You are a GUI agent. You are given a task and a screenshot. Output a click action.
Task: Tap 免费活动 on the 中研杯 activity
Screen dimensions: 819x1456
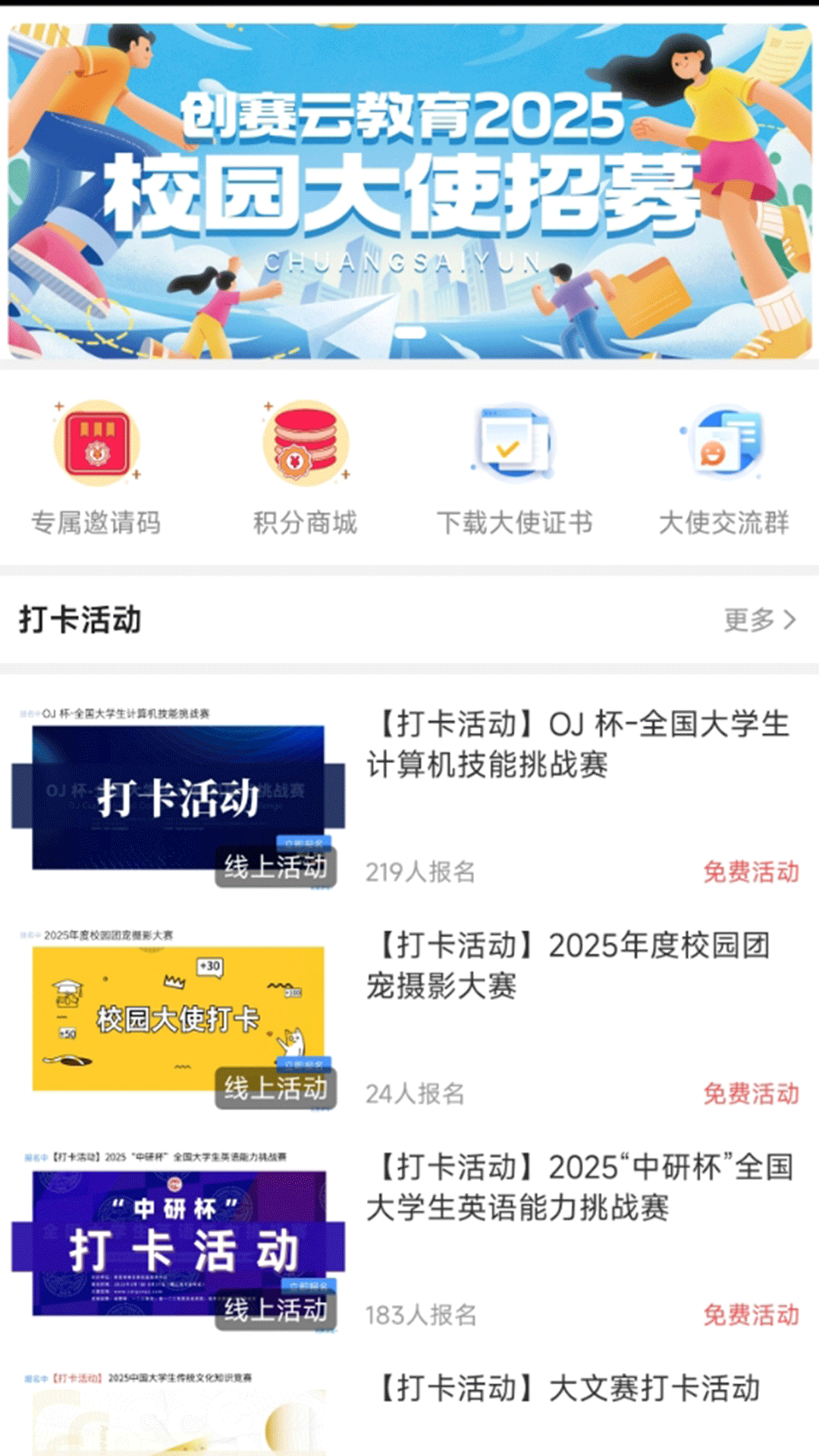(x=751, y=1310)
